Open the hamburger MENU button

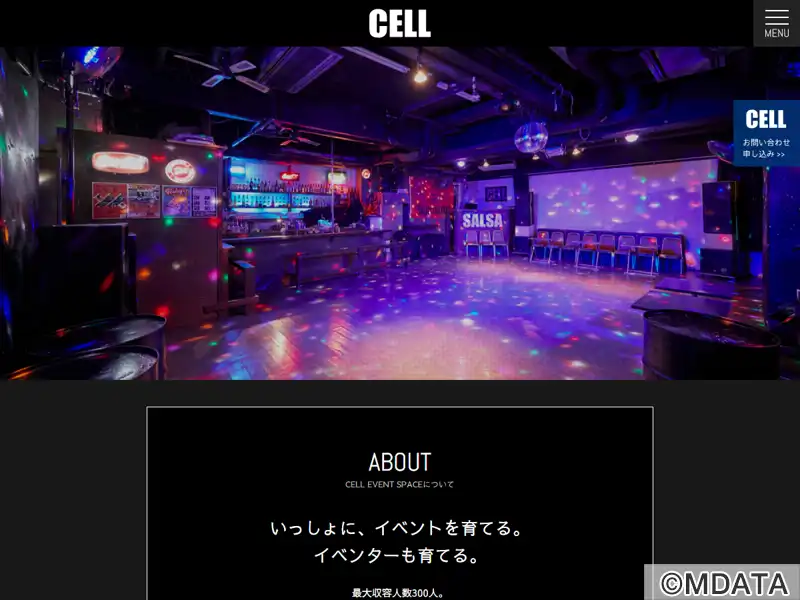[x=776, y=23]
